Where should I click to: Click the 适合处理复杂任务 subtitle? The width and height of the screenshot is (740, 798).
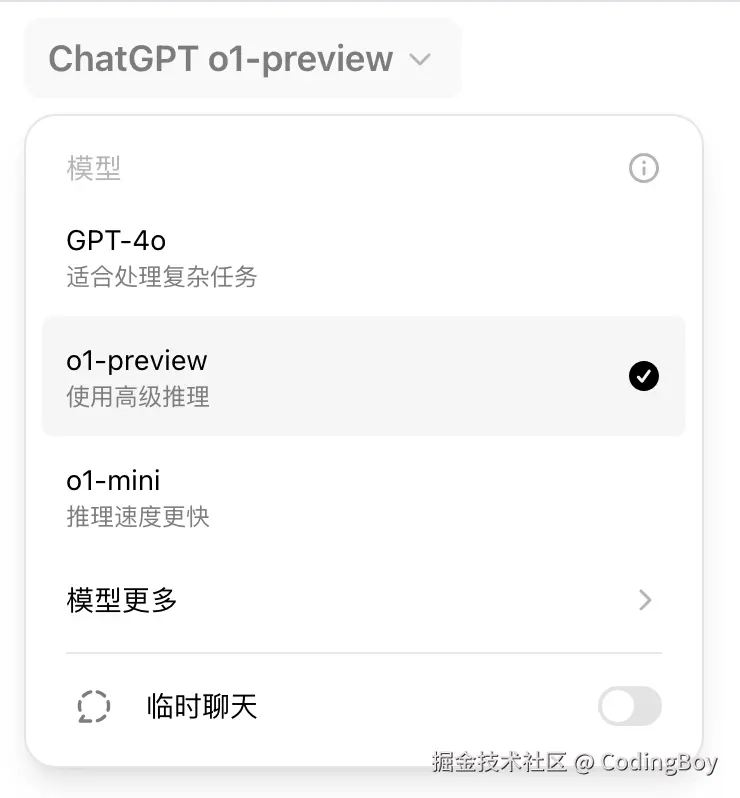pos(160,277)
